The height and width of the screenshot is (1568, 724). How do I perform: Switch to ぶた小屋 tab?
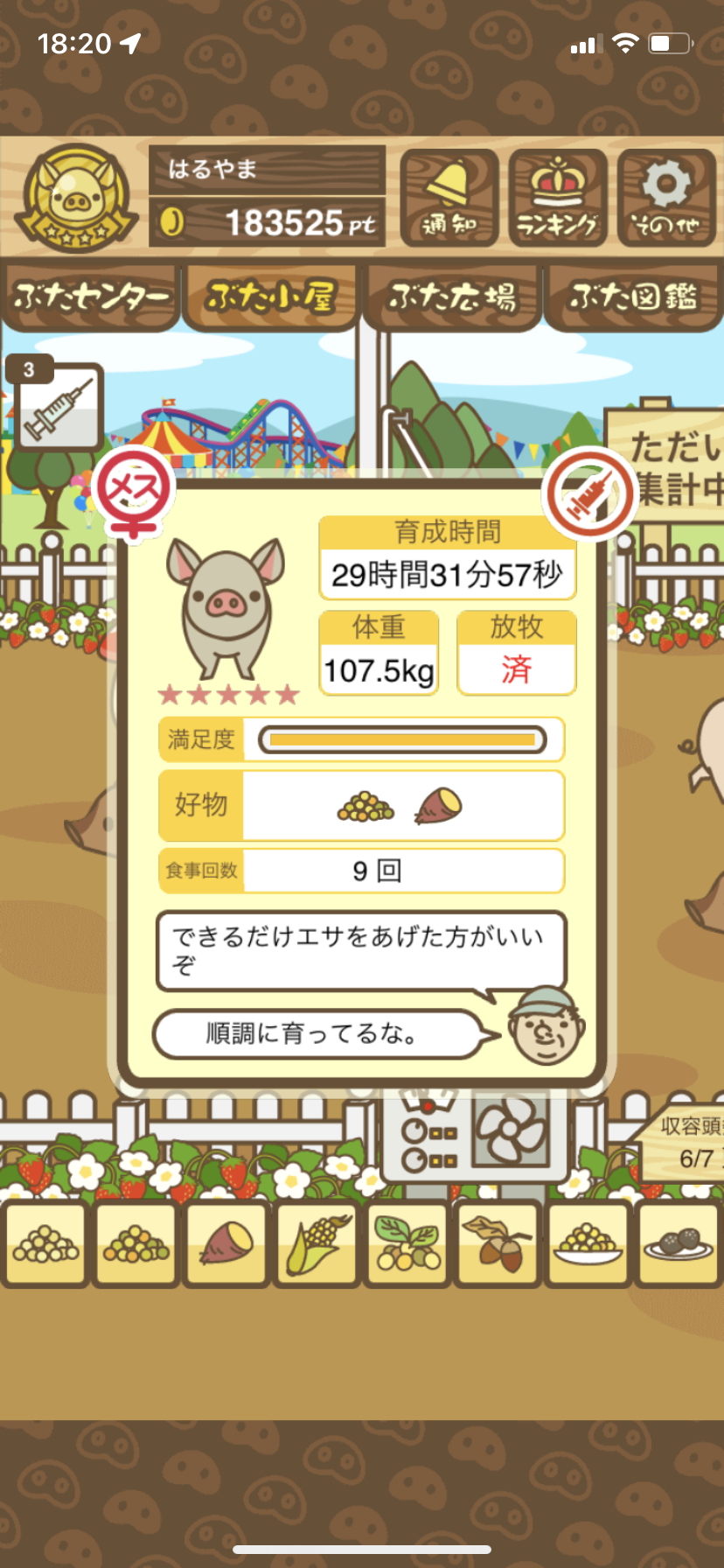[x=271, y=297]
